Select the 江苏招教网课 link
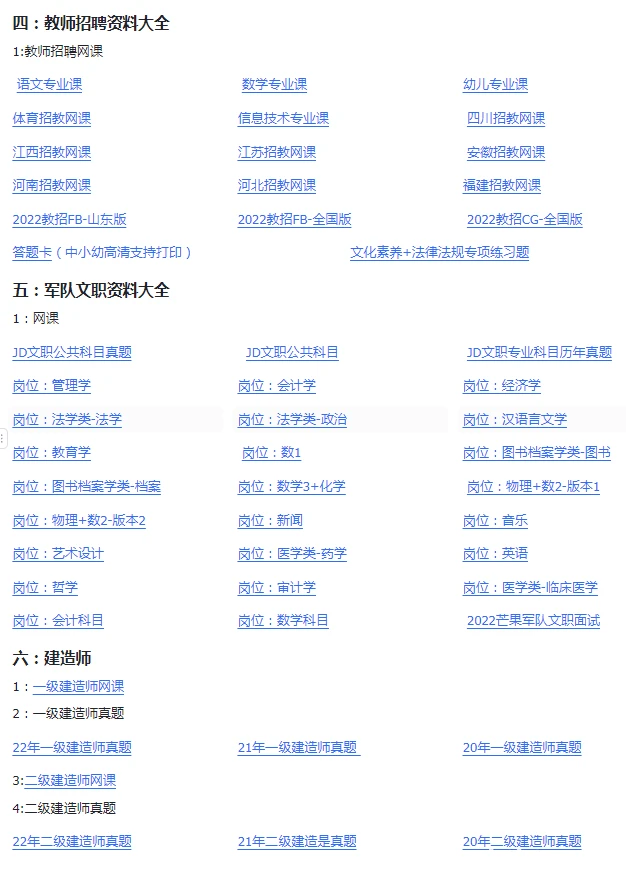 point(276,153)
